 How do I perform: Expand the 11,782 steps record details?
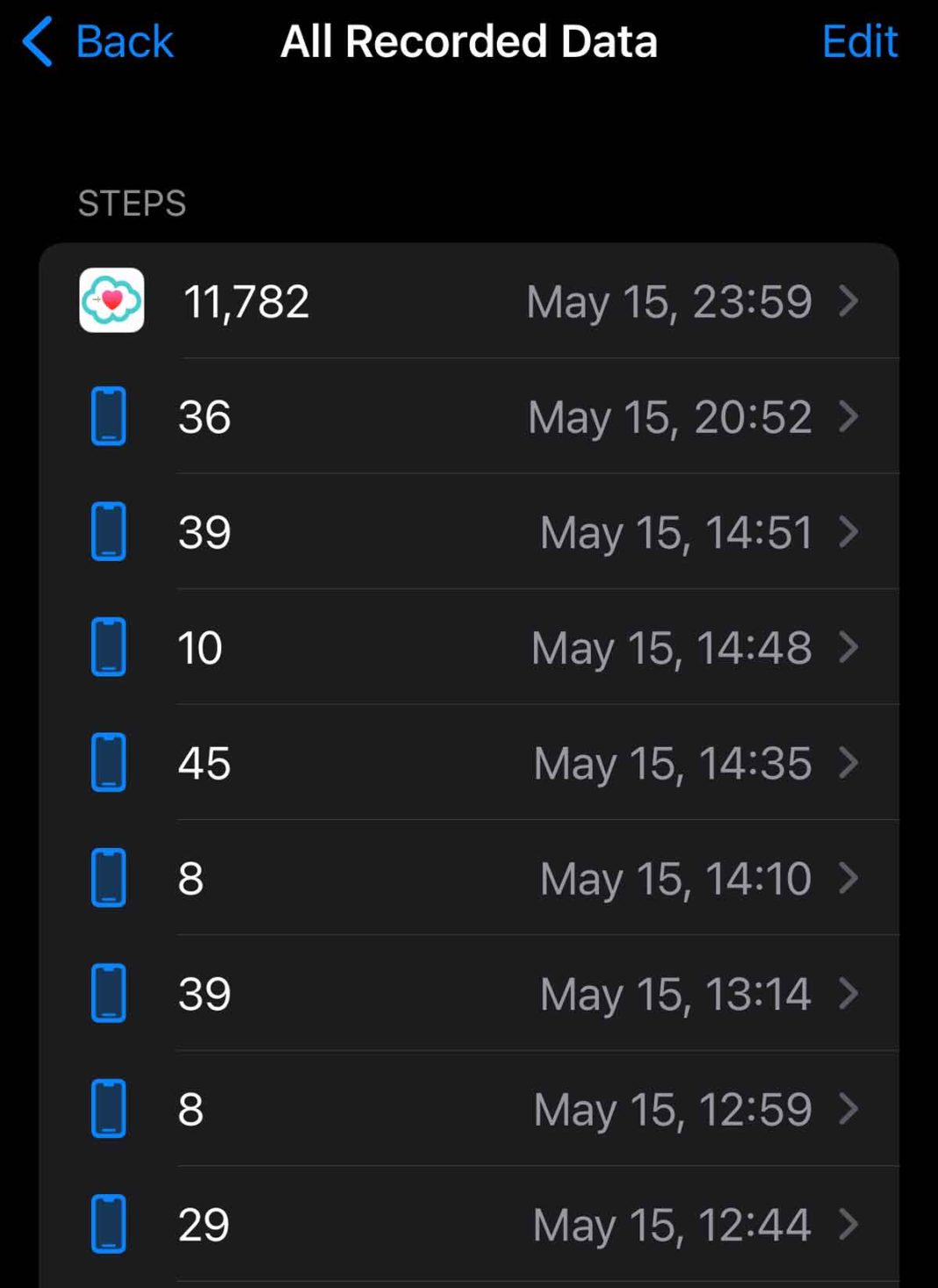848,302
